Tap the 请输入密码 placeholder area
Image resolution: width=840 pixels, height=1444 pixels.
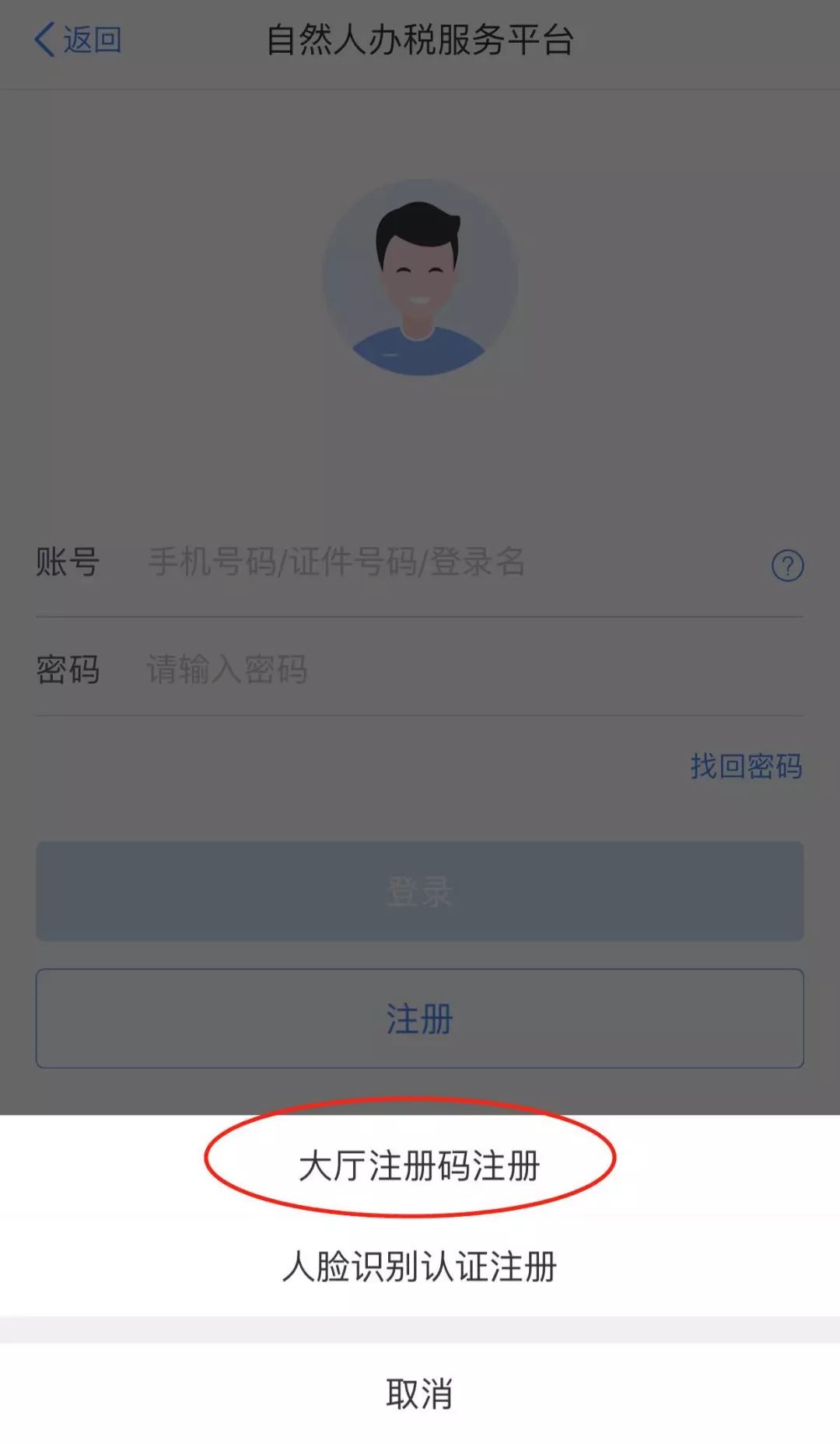[x=226, y=669]
